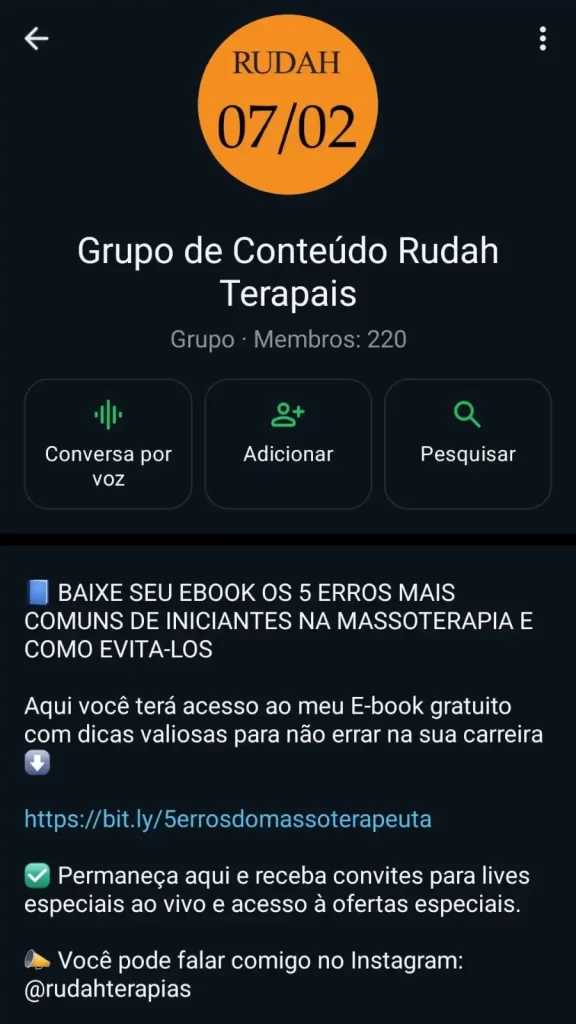Open the three-dot overflow menu
The width and height of the screenshot is (576, 1024).
(542, 39)
